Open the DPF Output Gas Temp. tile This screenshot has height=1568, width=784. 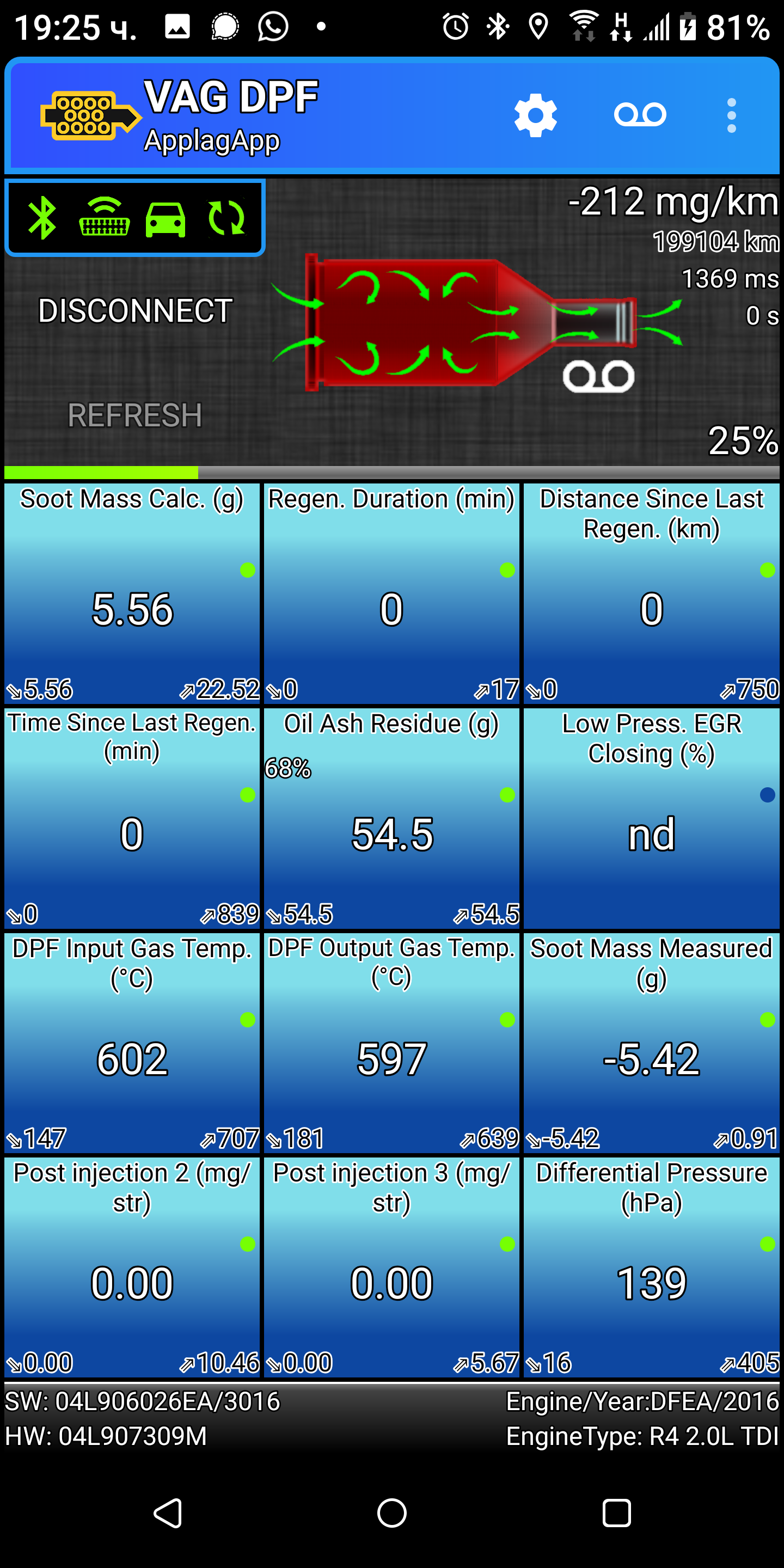pyautogui.click(x=391, y=1043)
